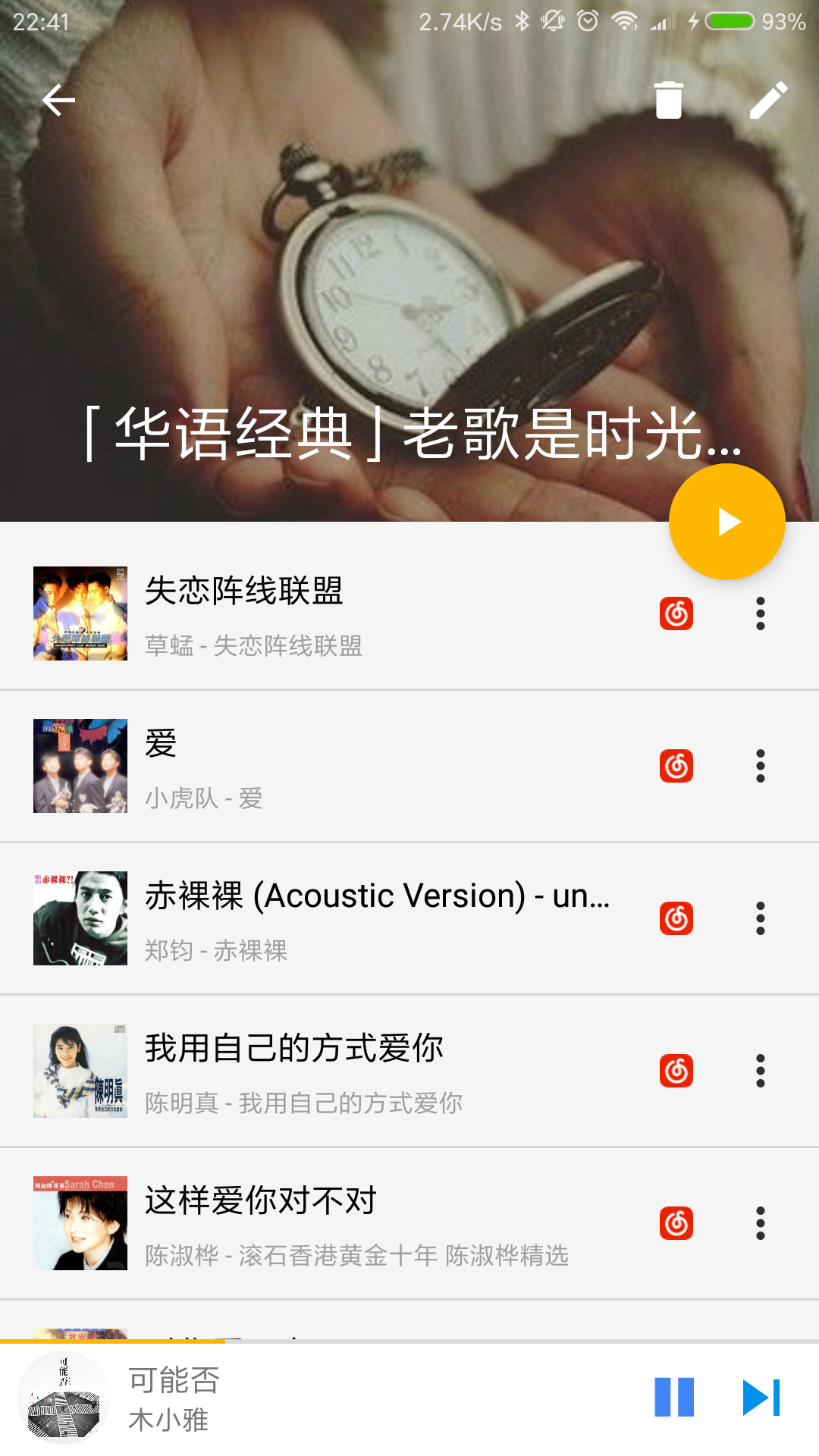
Task: Open more options for 赤裸裸
Action: [760, 918]
